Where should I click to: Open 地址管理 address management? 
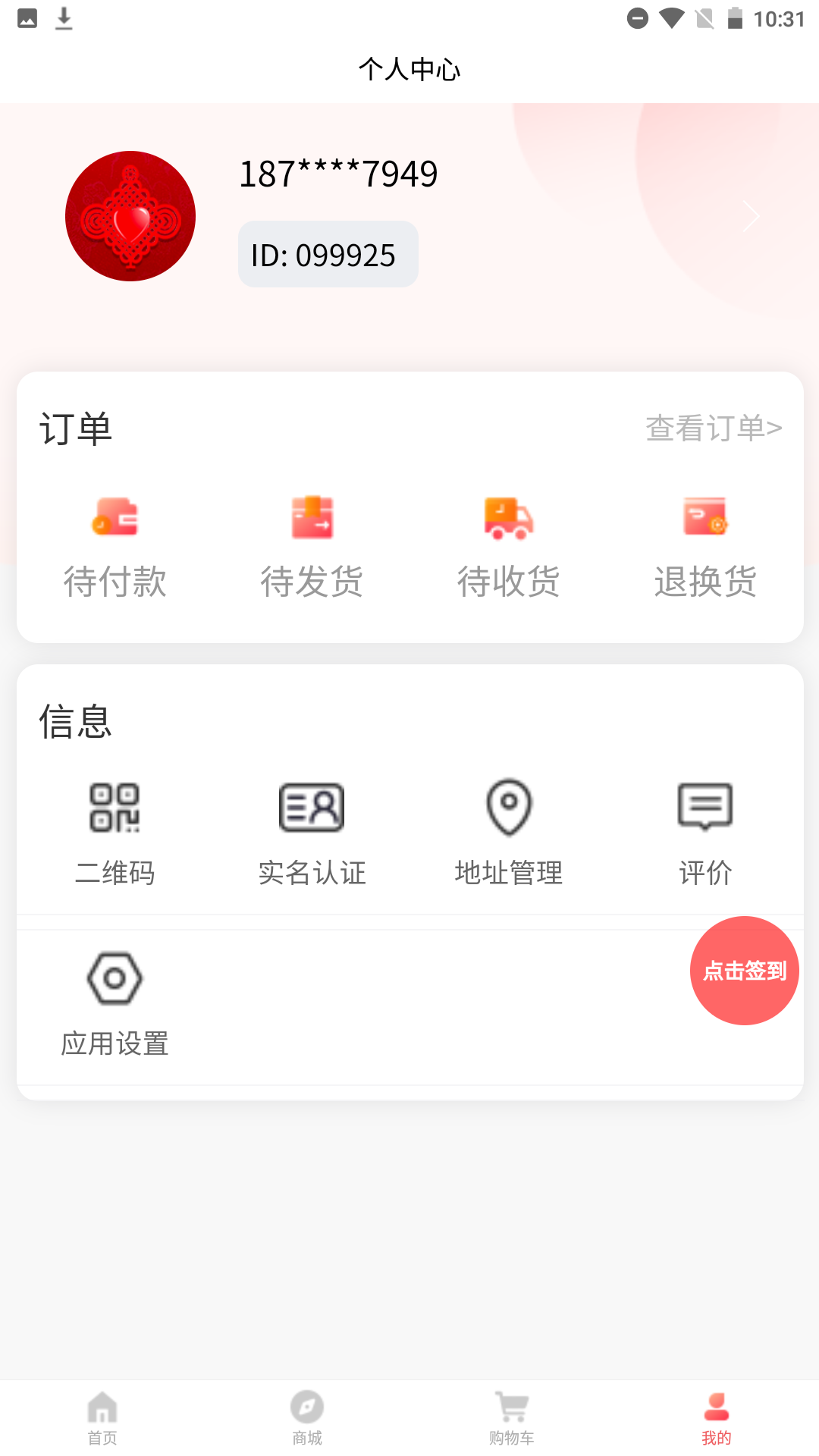(509, 834)
